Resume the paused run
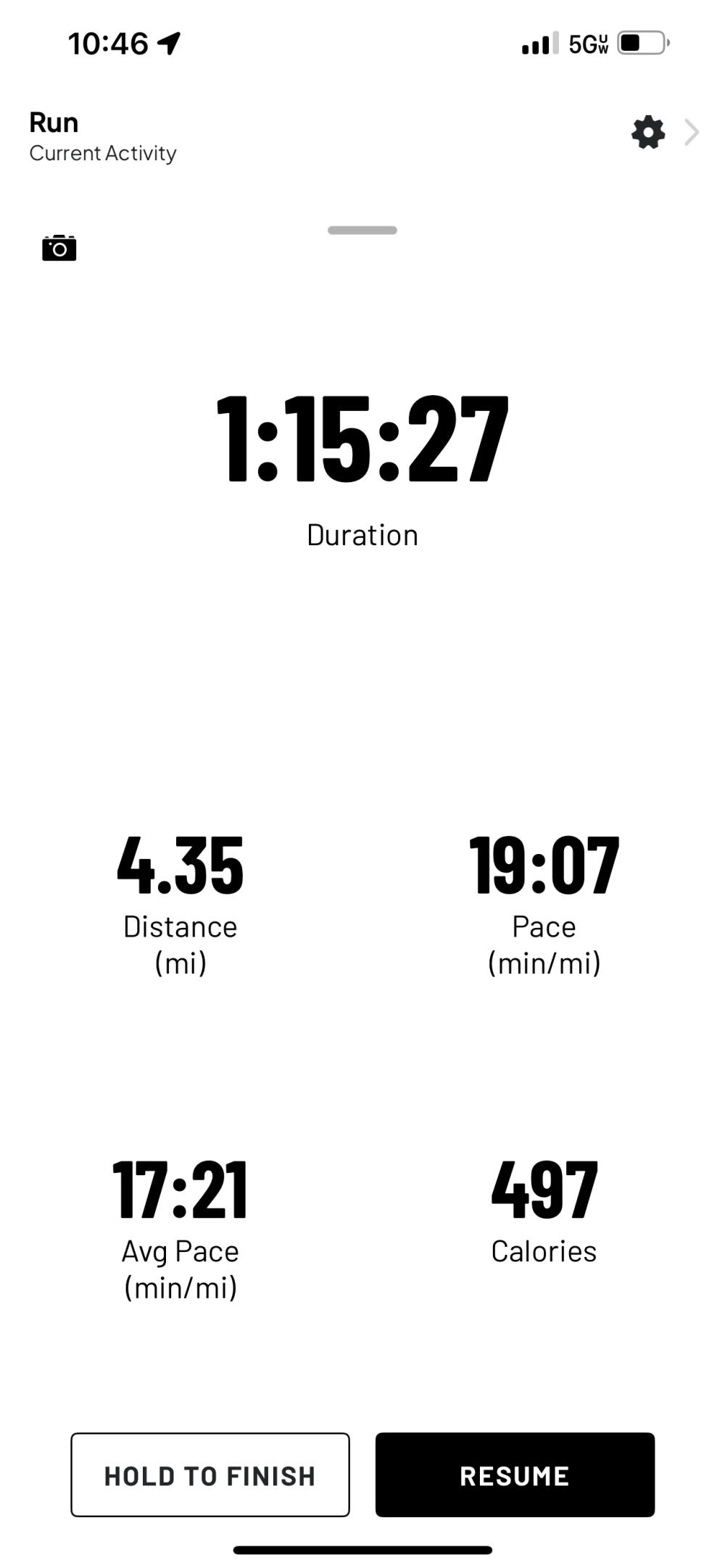Screen dimensions: 725x1568 click(x=515, y=1474)
